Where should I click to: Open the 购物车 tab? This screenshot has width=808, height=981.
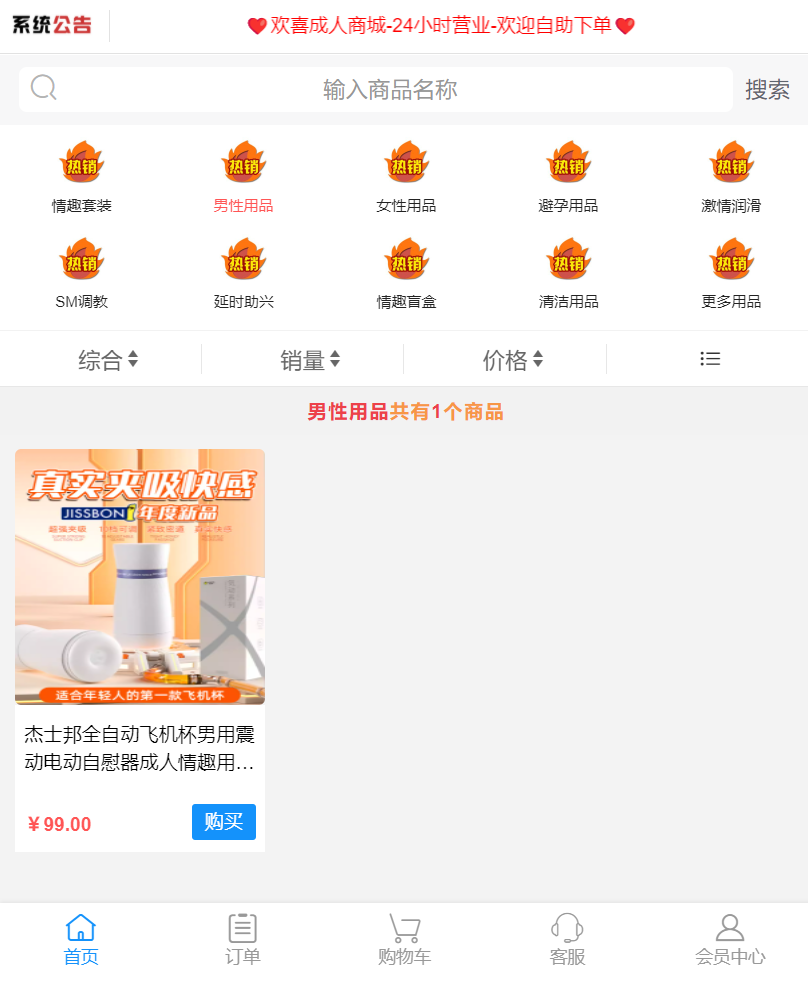404,940
